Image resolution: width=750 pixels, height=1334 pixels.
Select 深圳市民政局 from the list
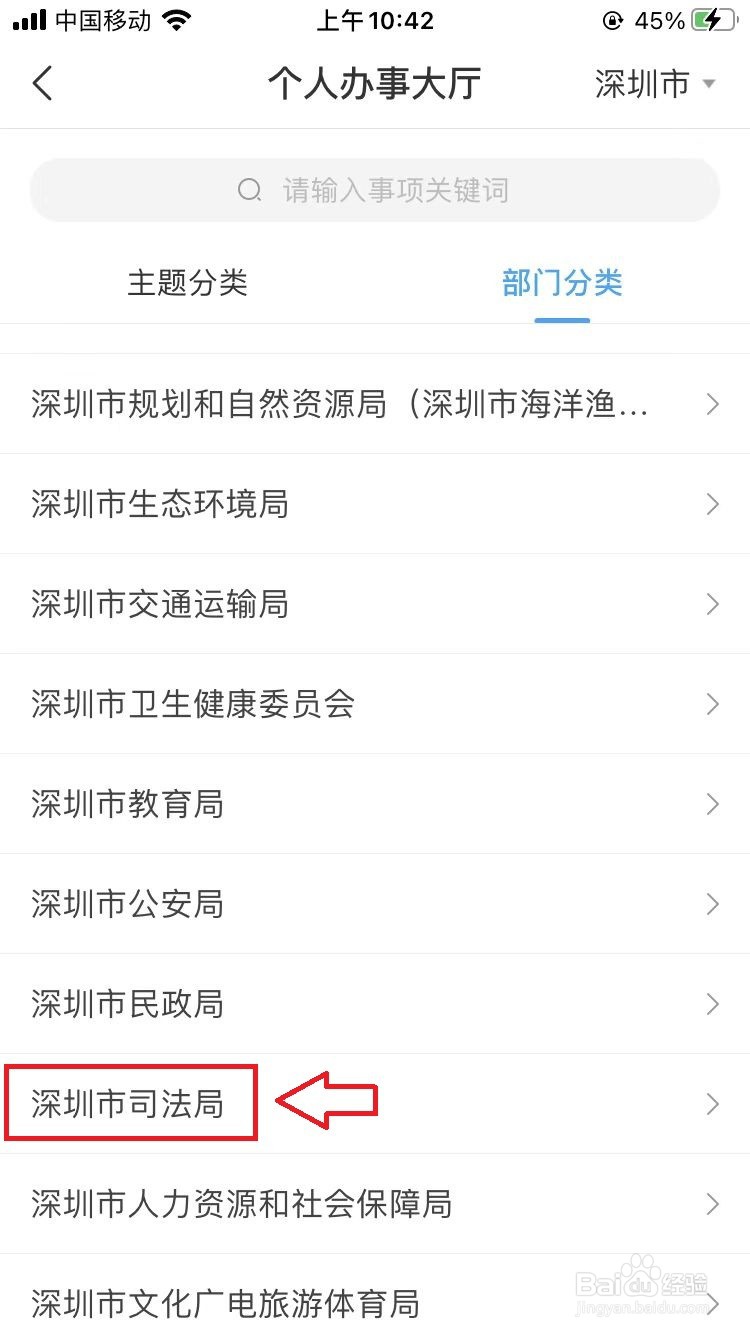point(128,1004)
